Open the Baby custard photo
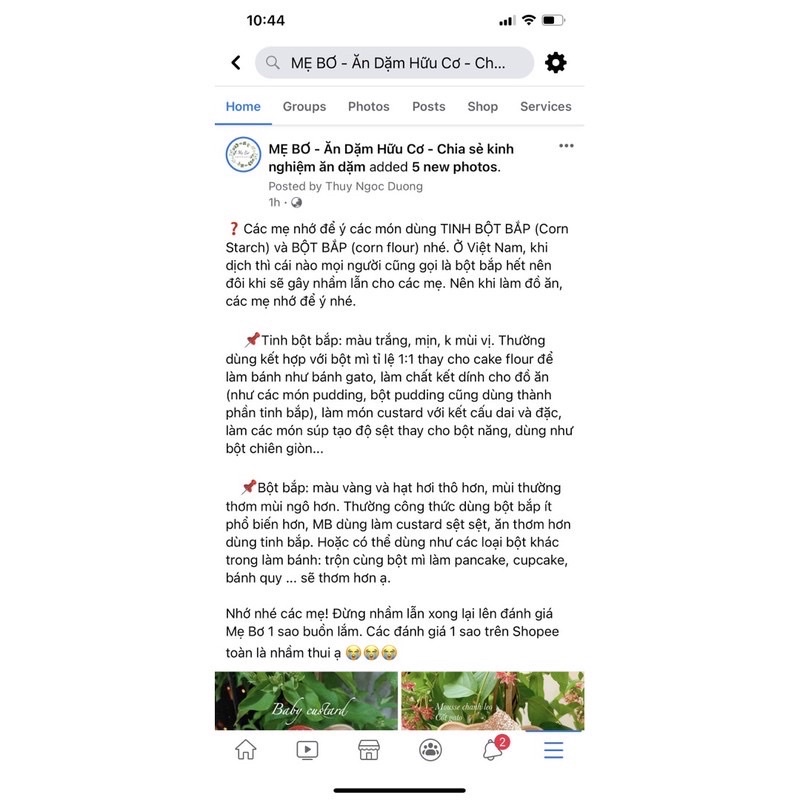The width and height of the screenshot is (800, 800). (x=305, y=700)
